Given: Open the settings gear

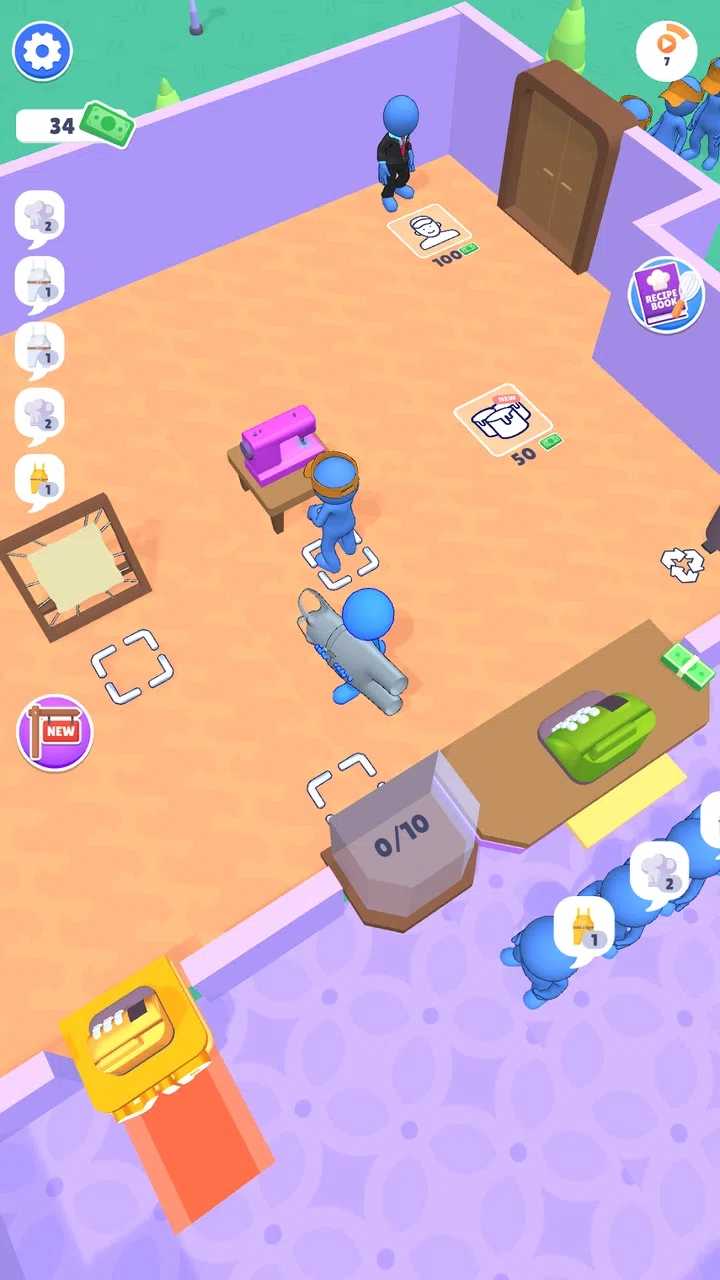Looking at the screenshot, I should click(42, 51).
